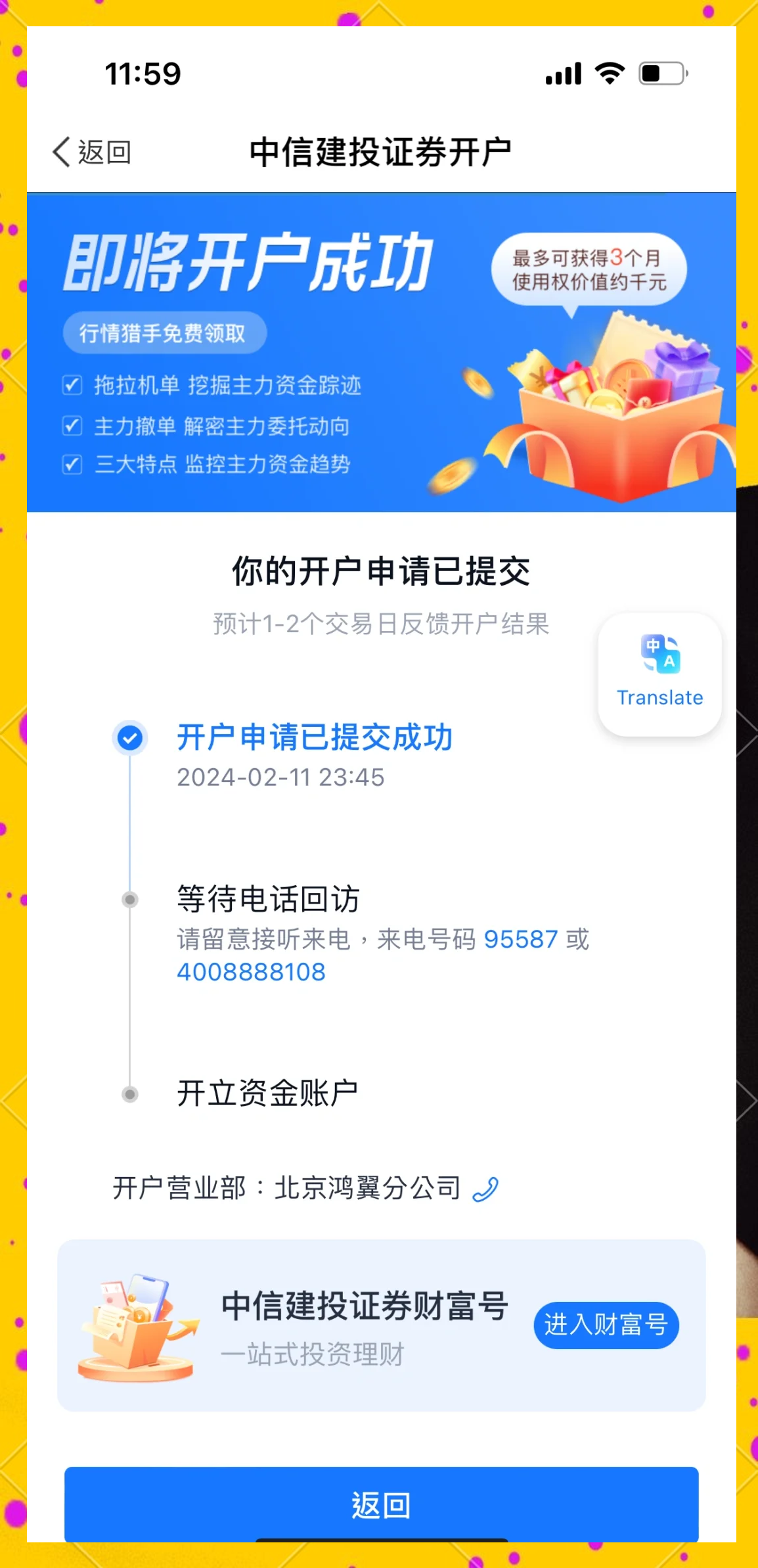Tap the completed step marker for 开户申请已提交成功
758x1568 pixels.
[x=129, y=737]
